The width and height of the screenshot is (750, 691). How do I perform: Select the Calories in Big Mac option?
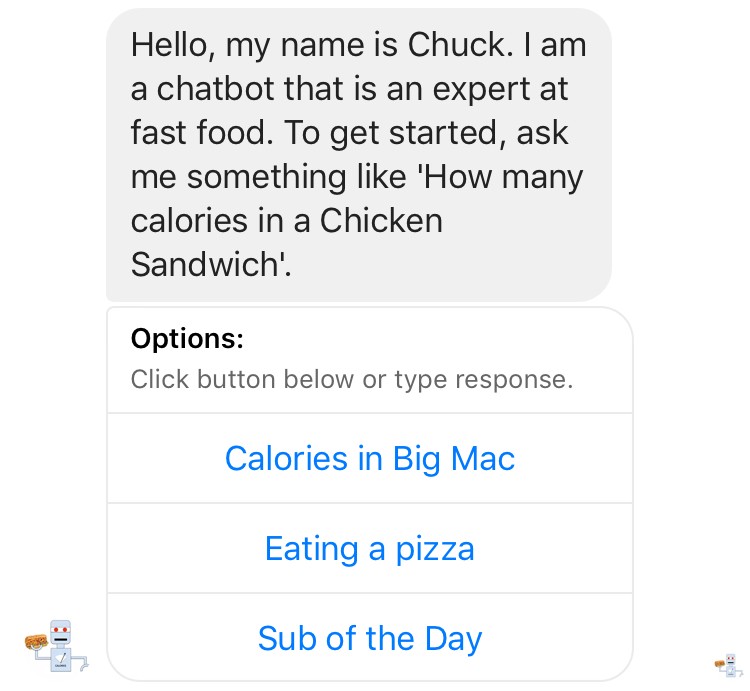[x=370, y=458]
